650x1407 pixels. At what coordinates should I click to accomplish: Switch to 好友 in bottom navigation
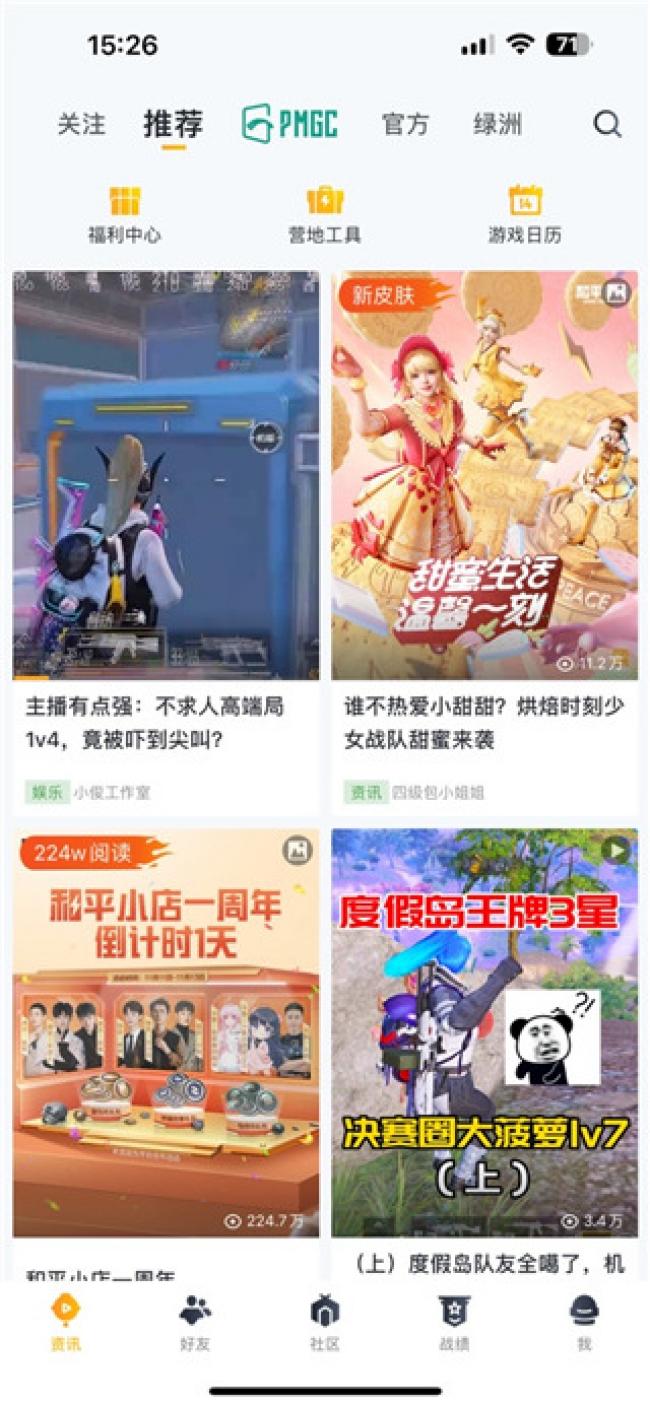pos(195,1322)
